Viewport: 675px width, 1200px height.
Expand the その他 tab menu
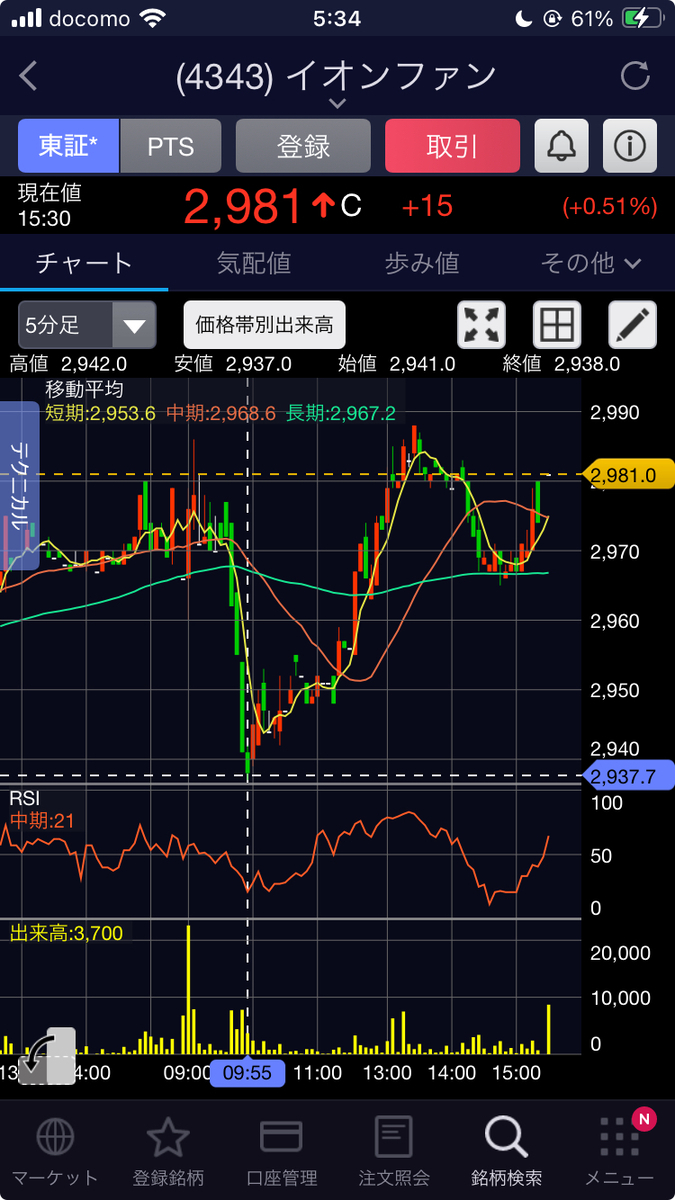pyautogui.click(x=590, y=263)
